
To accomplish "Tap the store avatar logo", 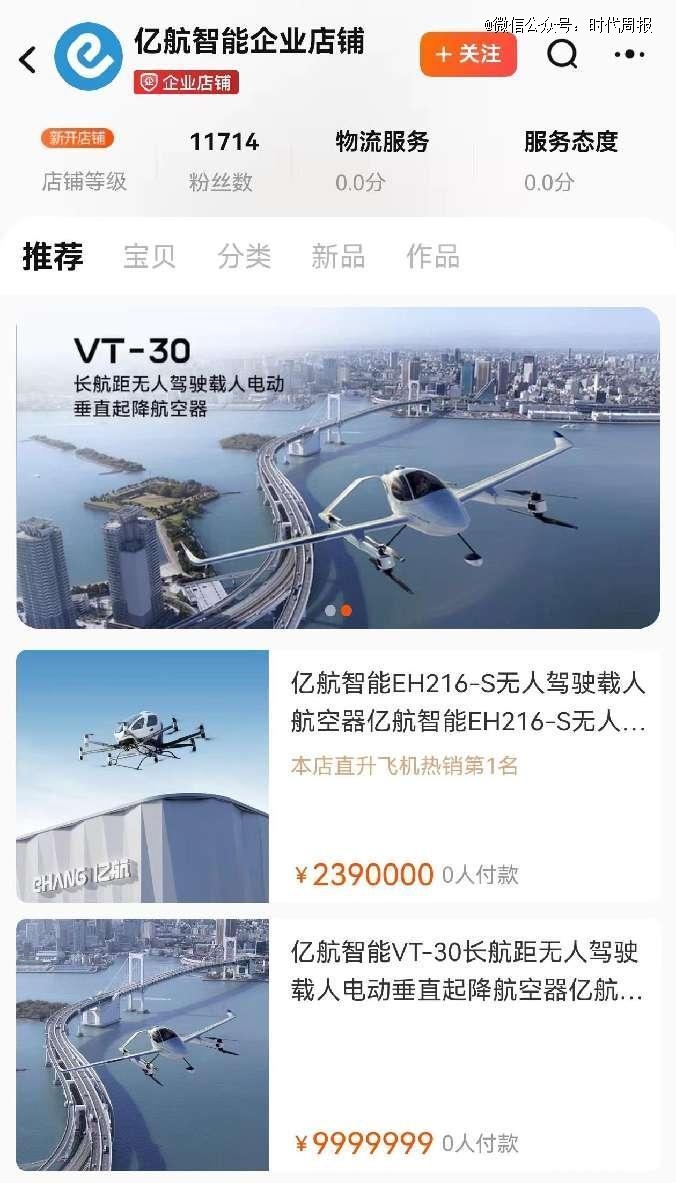I will click(88, 57).
